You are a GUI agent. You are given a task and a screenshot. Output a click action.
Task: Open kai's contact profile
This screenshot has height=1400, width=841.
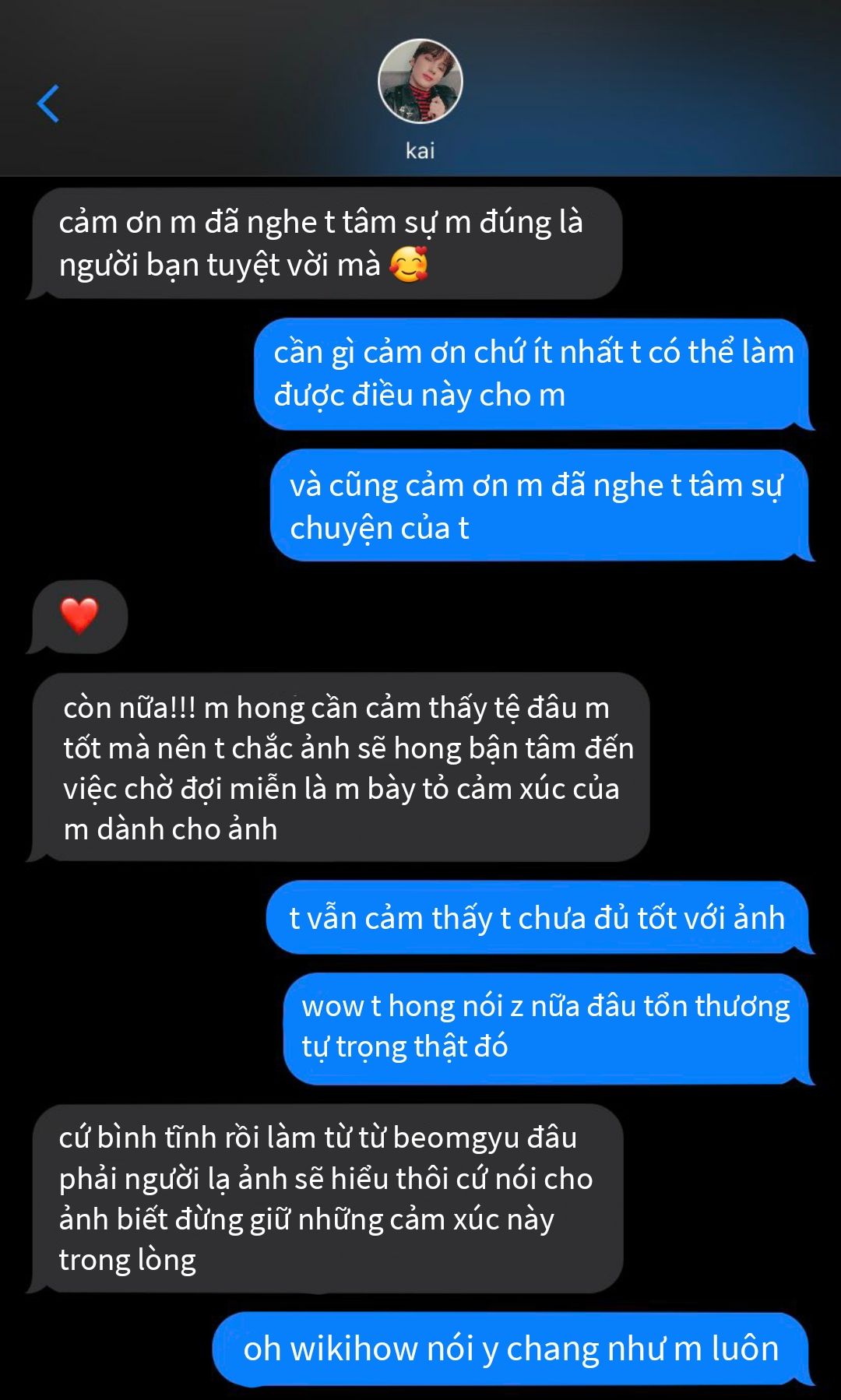[x=420, y=82]
